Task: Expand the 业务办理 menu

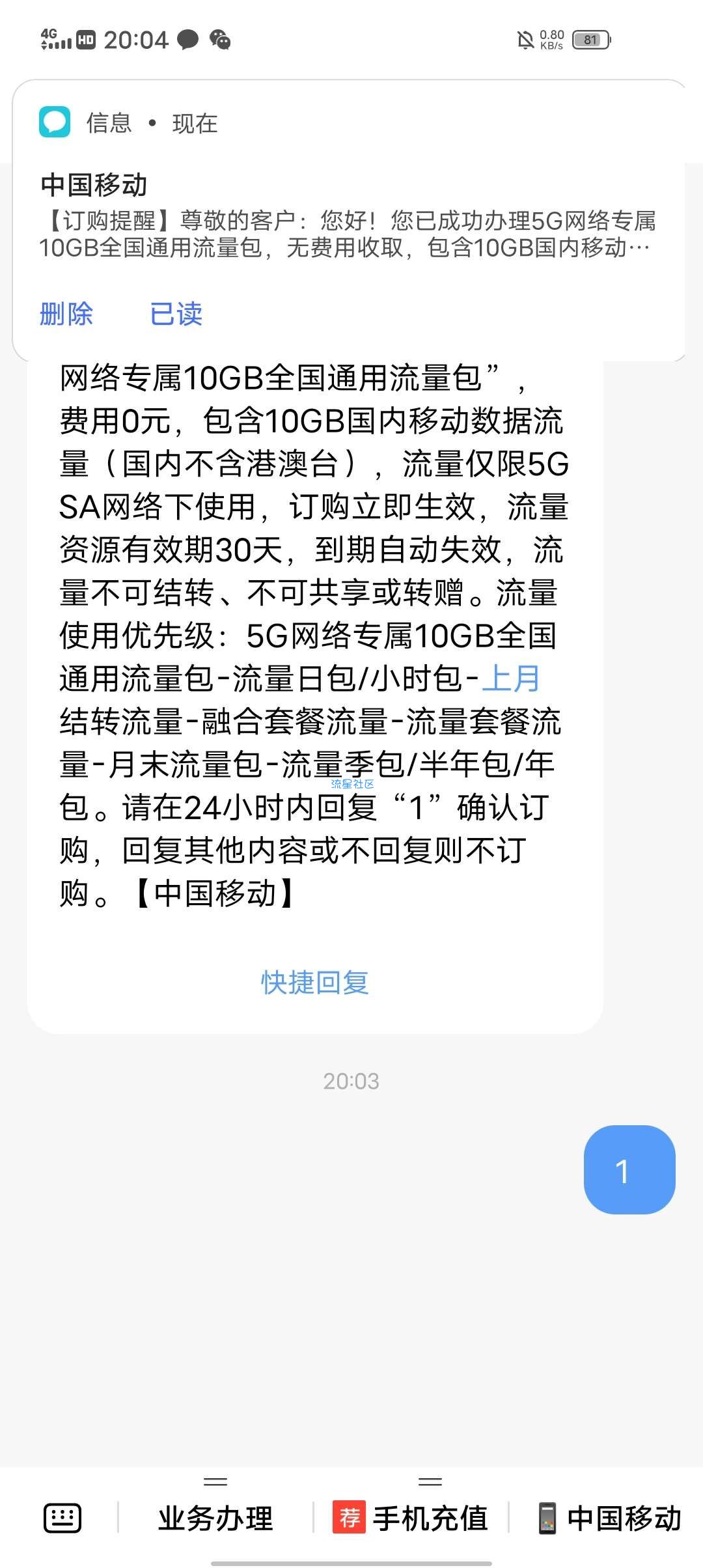Action: point(215,1518)
